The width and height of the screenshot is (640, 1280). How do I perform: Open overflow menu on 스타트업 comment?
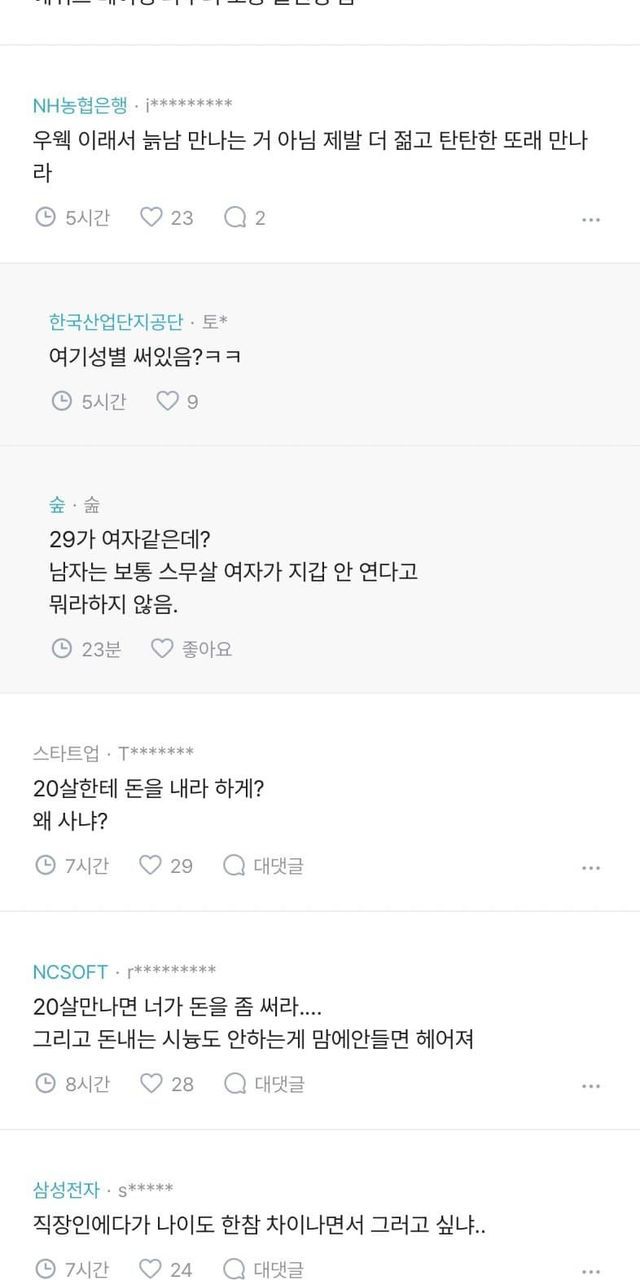click(591, 867)
